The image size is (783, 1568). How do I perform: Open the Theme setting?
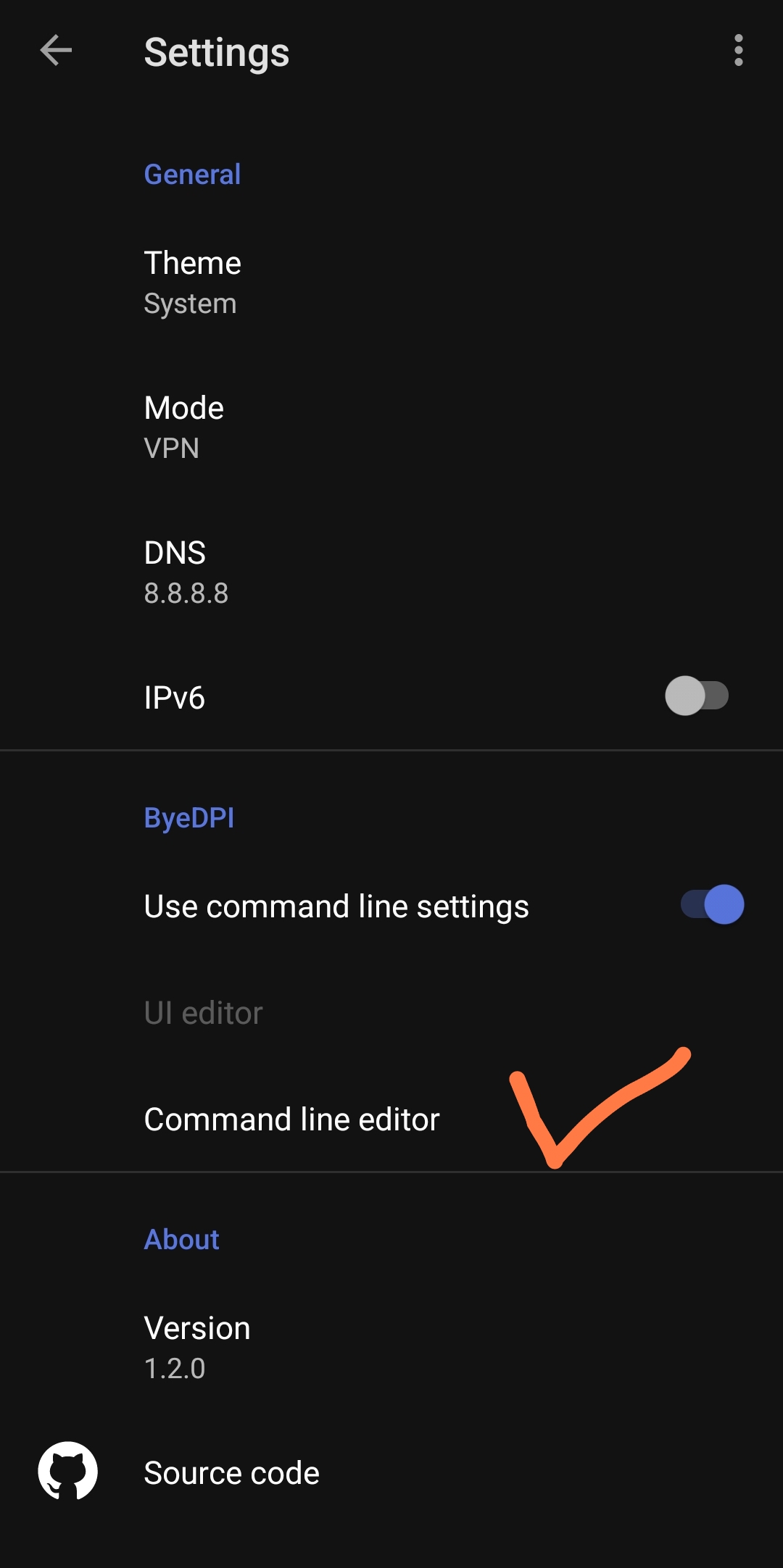pyautogui.click(x=391, y=283)
